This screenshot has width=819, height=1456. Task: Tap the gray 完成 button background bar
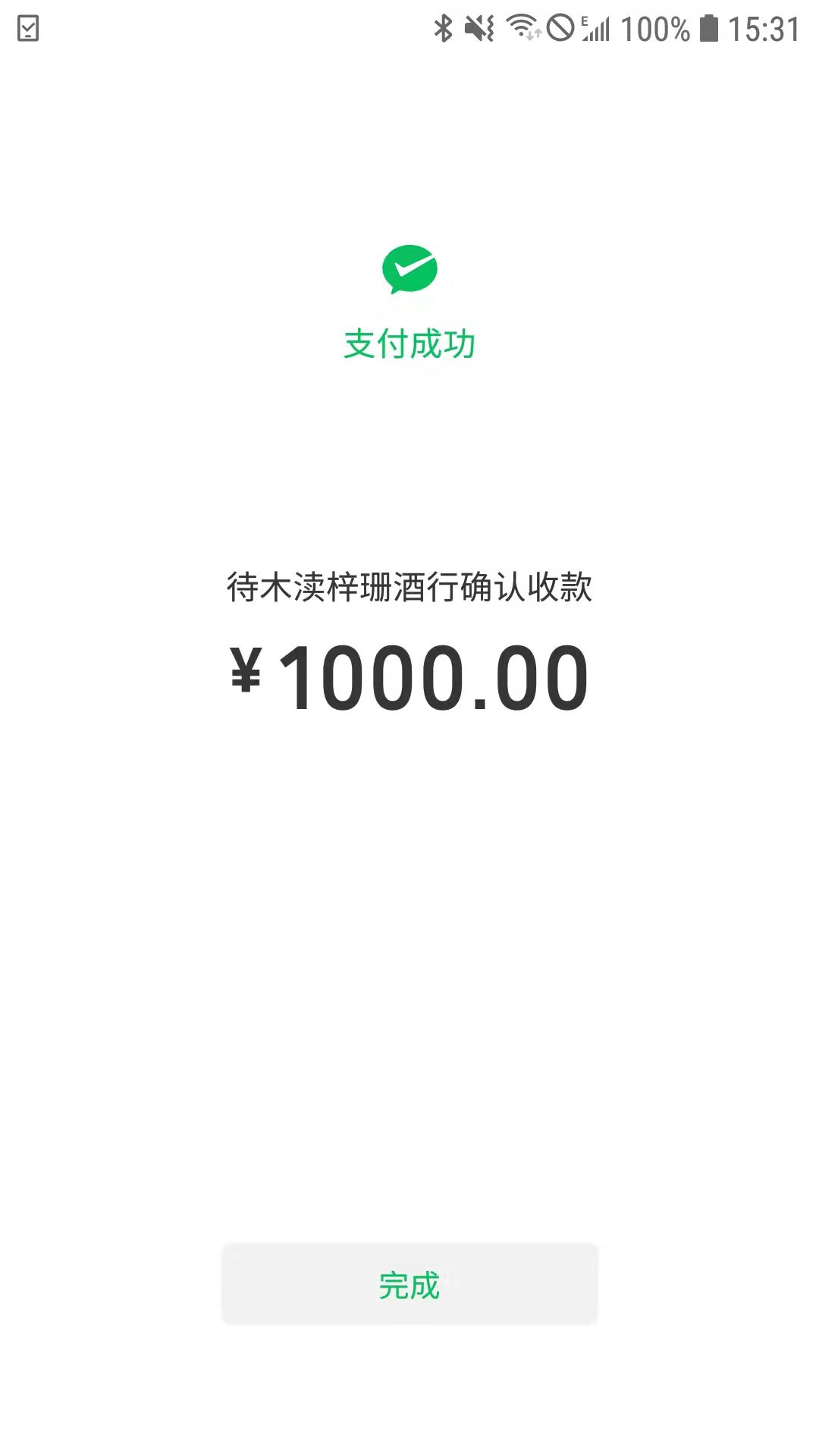coord(409,1285)
